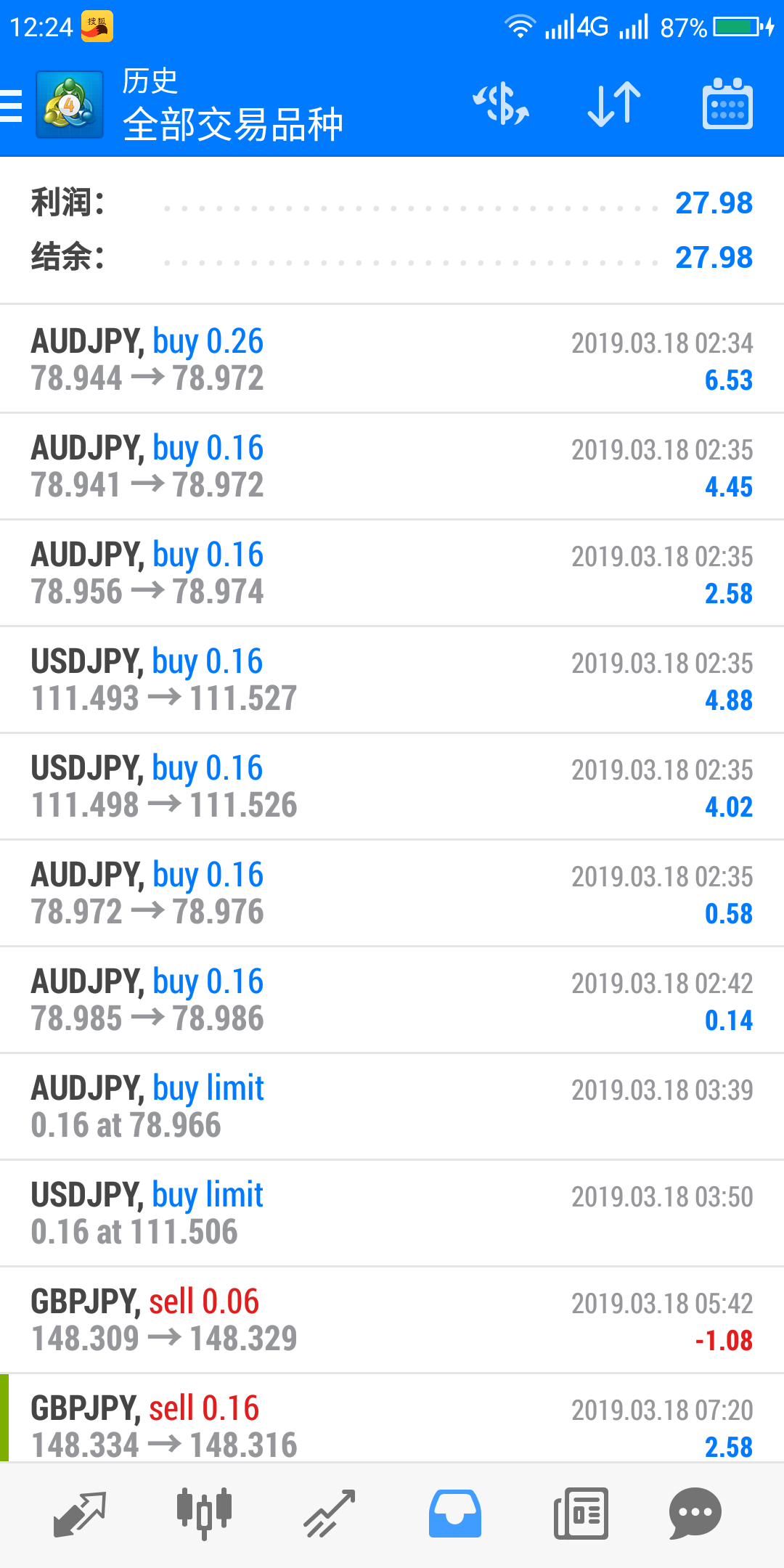This screenshot has width=784, height=1568.
Task: Open AUDJPY trade closed at 02:42
Action: [x=392, y=1000]
